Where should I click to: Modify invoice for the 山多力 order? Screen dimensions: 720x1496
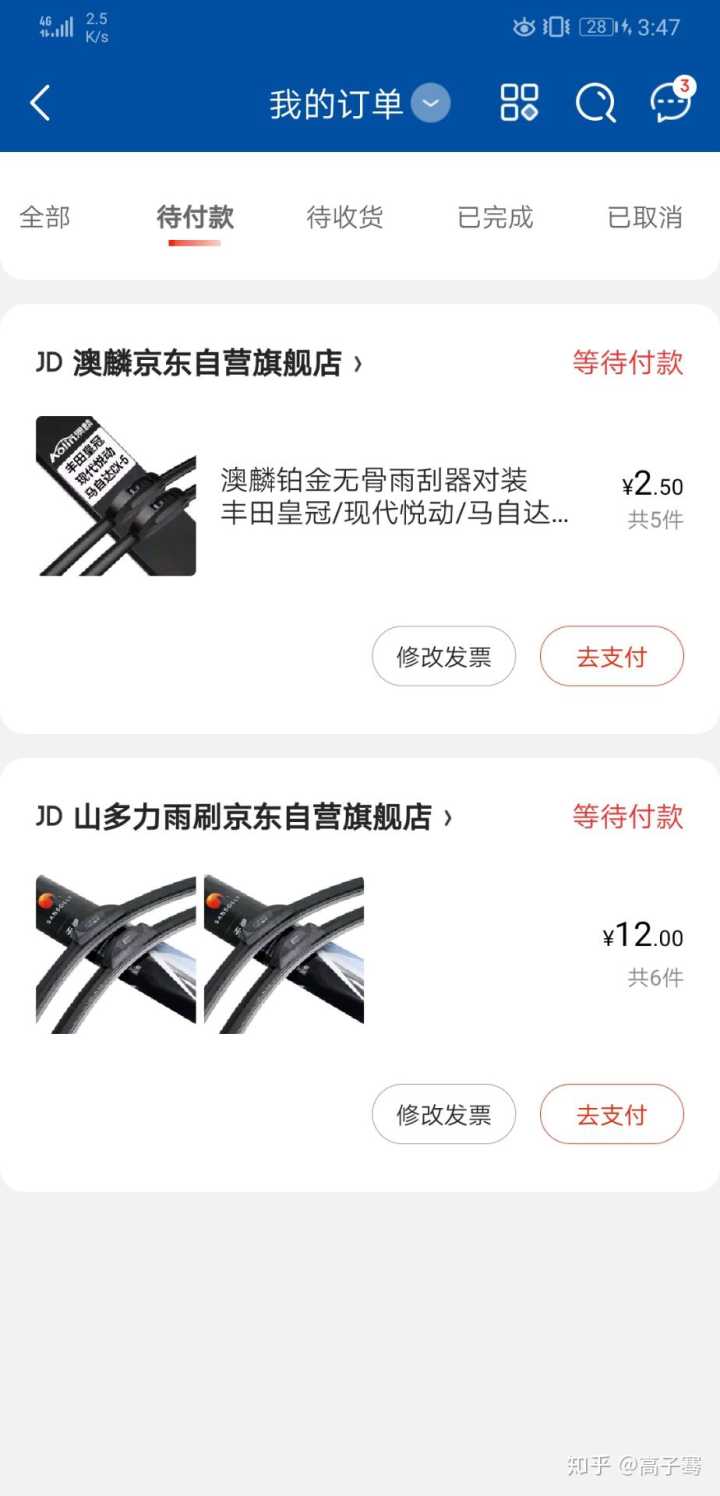click(444, 1114)
